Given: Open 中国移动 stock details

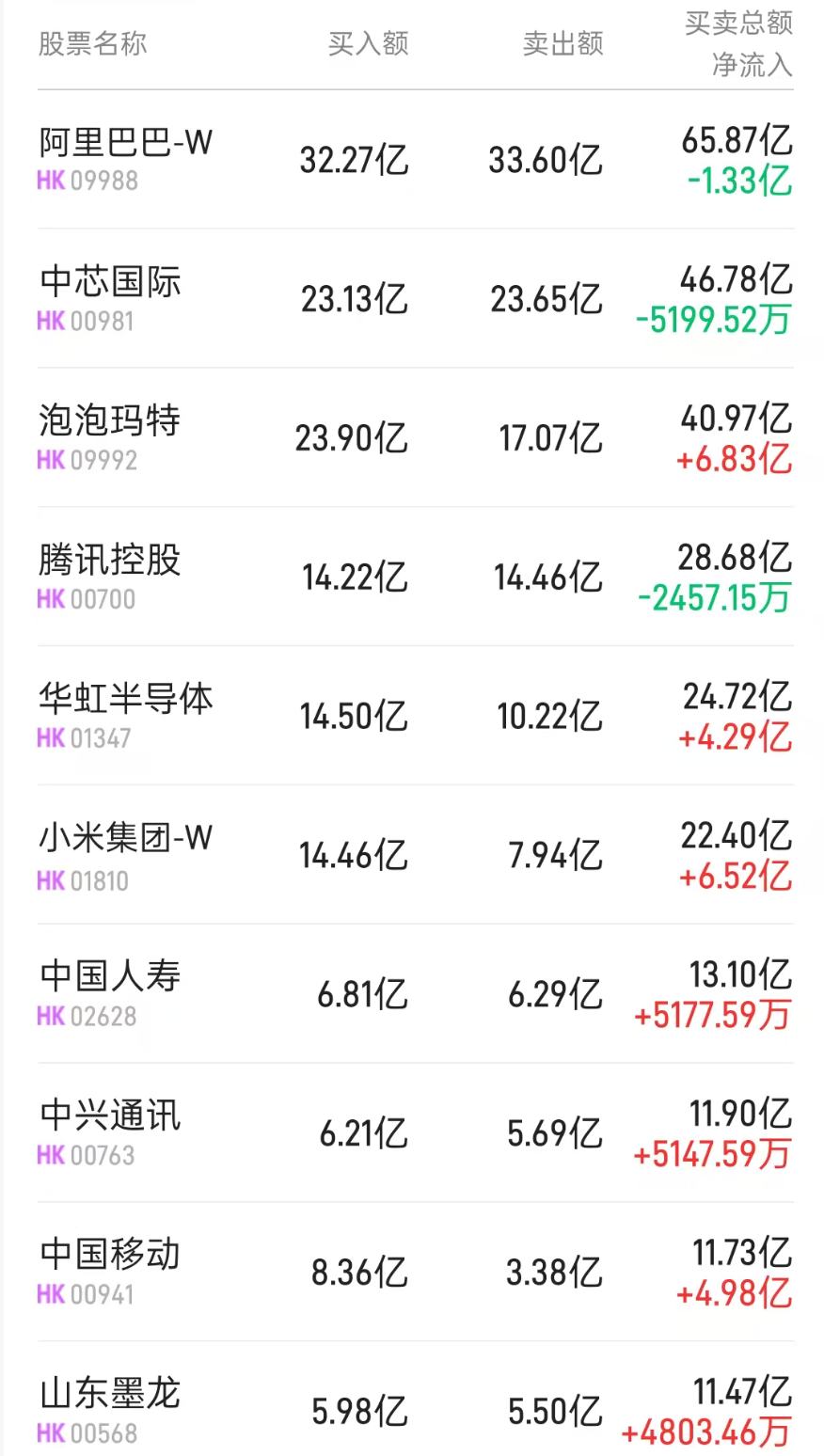Looking at the screenshot, I should click(x=110, y=1255).
